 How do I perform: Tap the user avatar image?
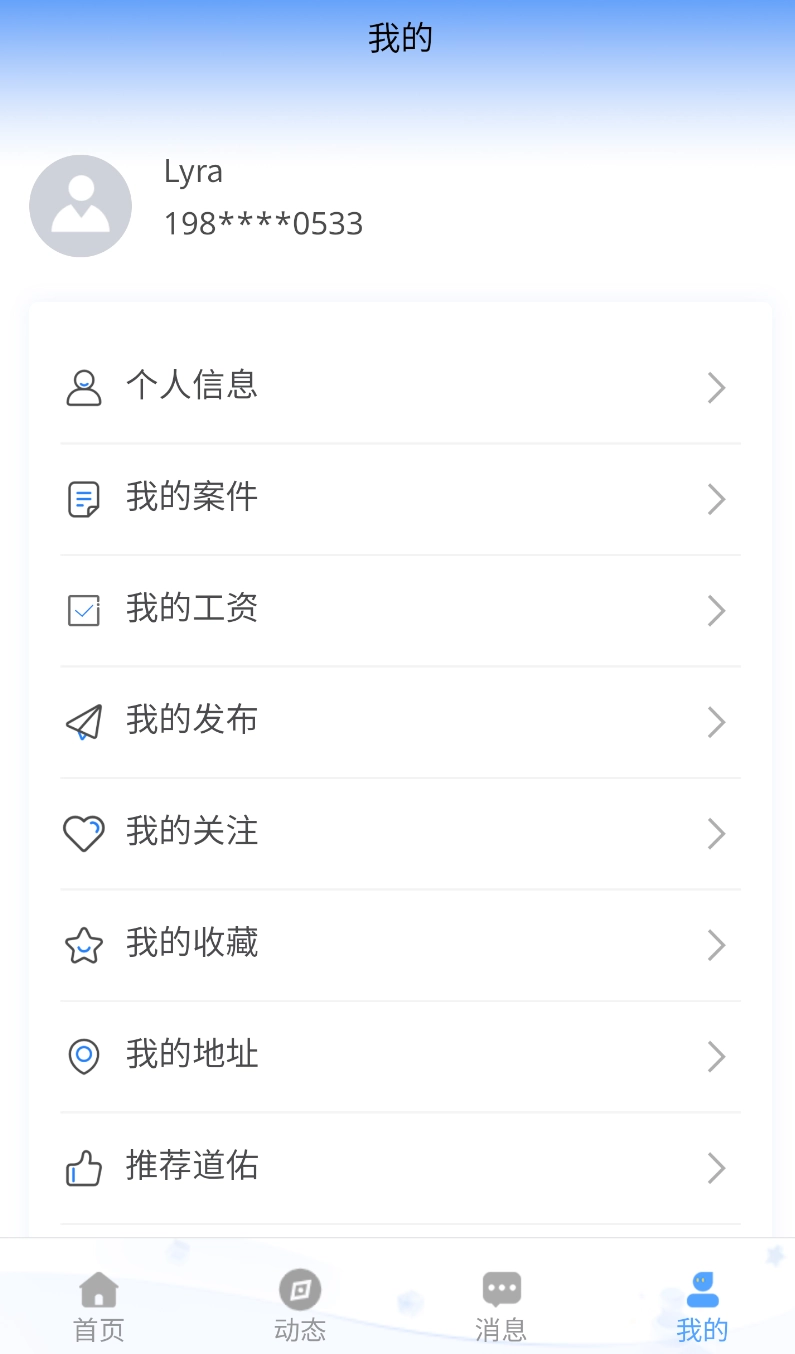coord(80,205)
